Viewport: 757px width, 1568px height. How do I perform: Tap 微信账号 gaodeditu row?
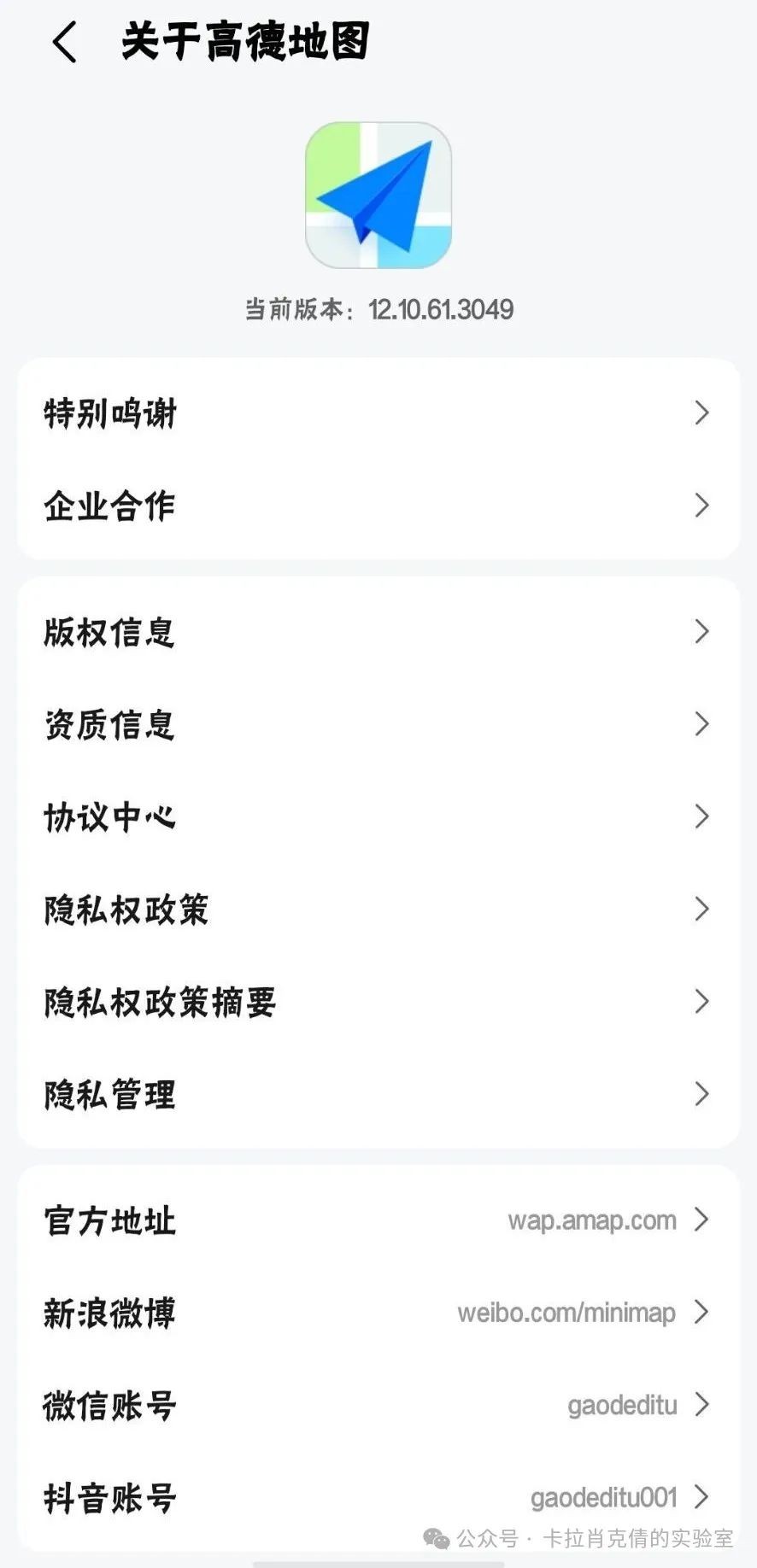pos(378,1404)
